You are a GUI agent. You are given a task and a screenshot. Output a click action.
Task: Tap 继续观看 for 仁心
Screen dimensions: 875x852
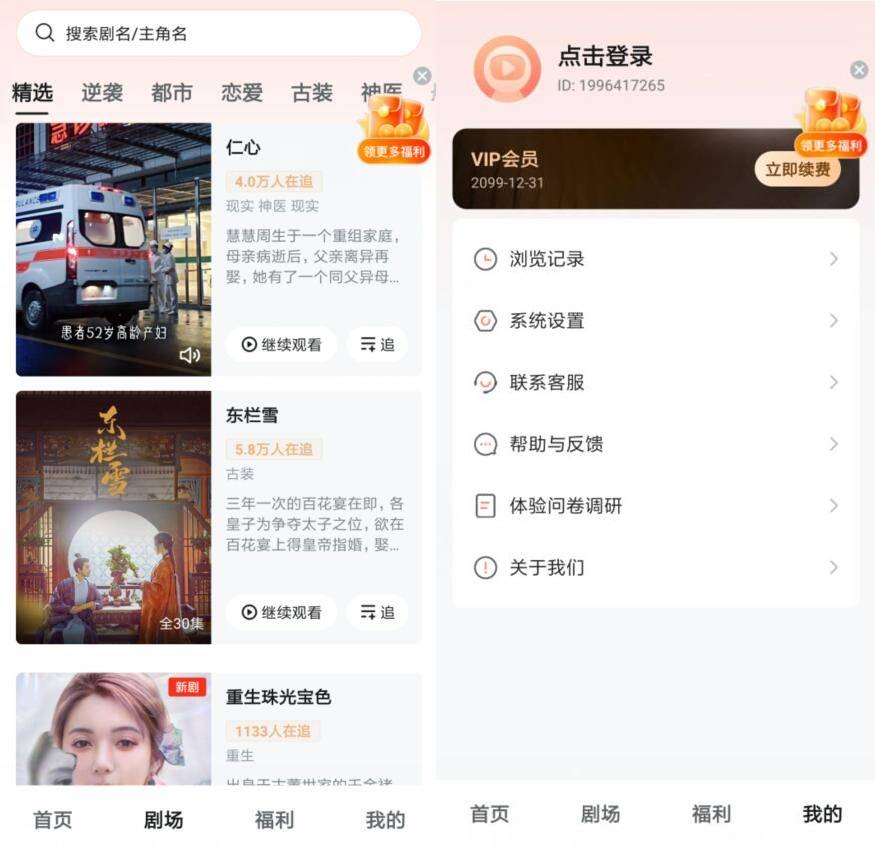pos(281,344)
